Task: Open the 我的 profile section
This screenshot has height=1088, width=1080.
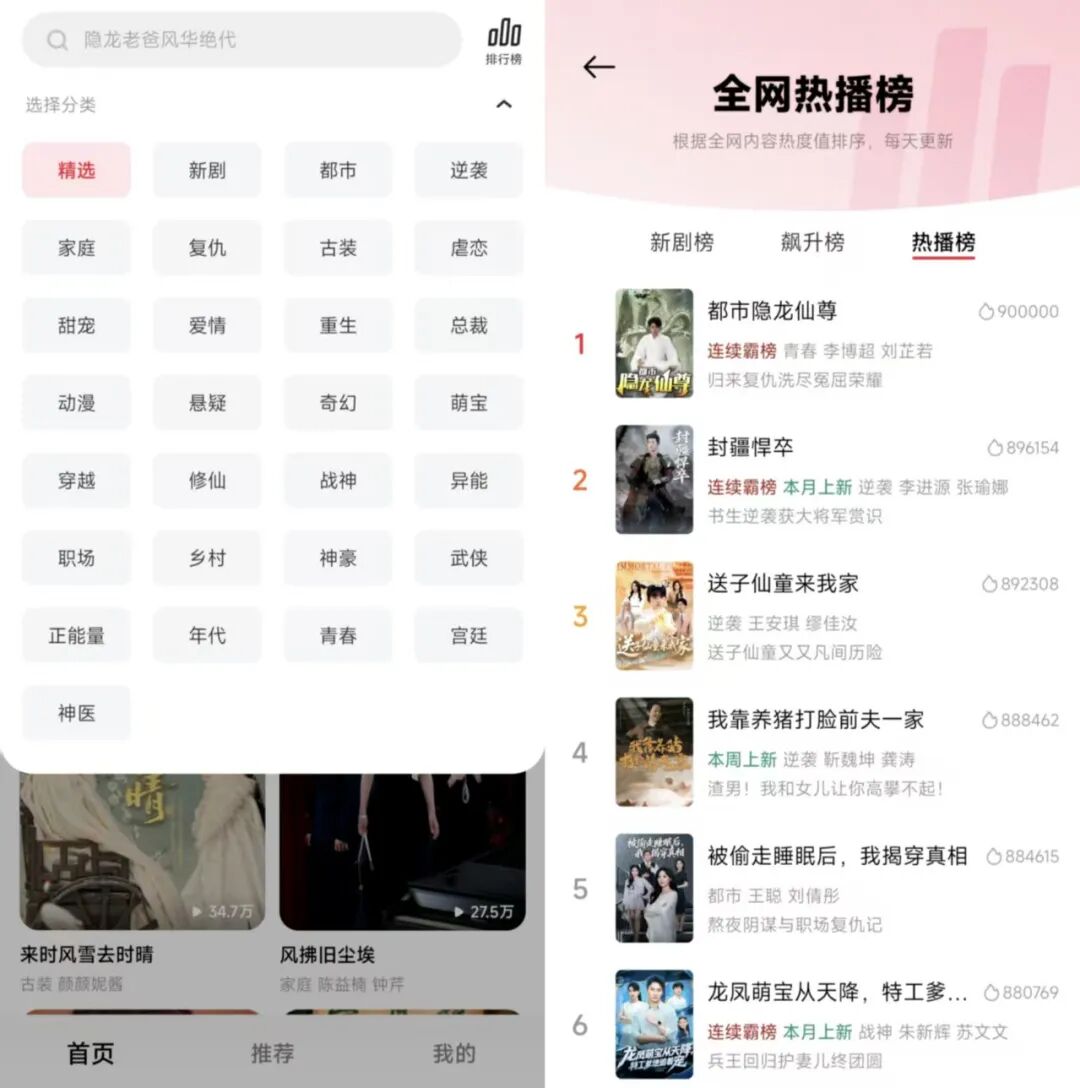Action: point(455,1052)
